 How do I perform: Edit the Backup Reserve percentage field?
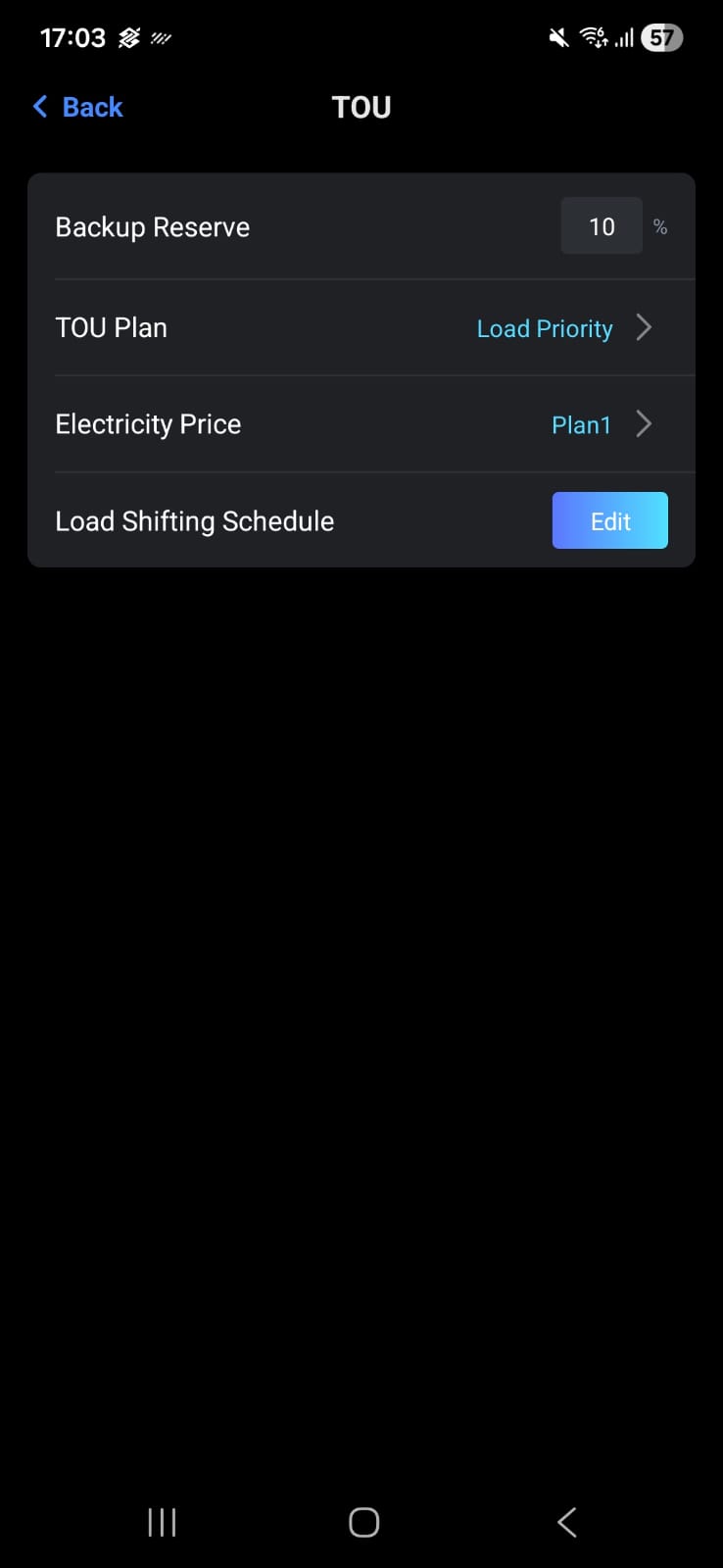[x=601, y=226]
